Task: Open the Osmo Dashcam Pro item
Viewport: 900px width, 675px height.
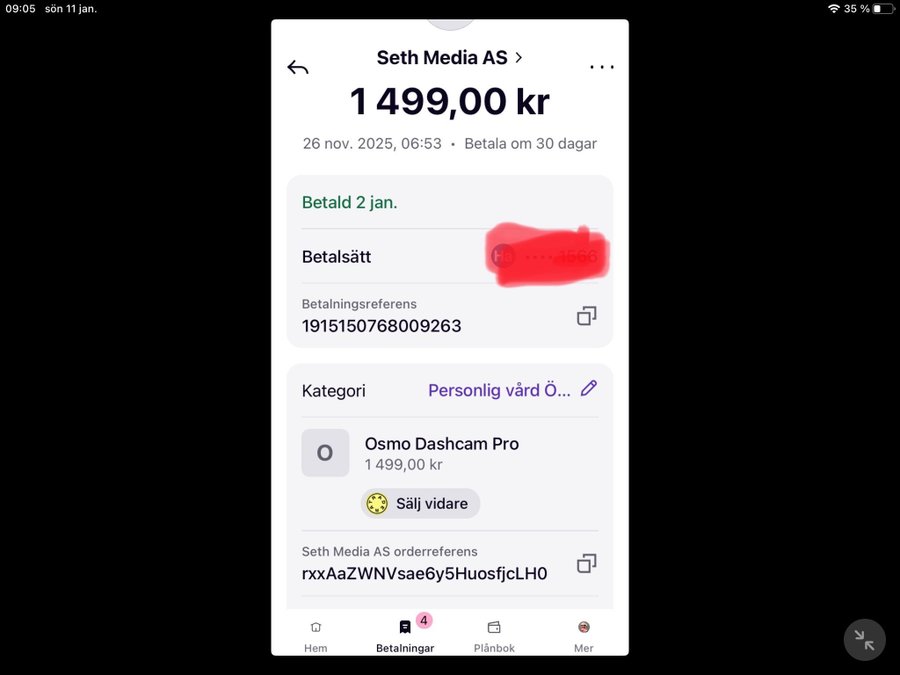Action: tap(441, 453)
